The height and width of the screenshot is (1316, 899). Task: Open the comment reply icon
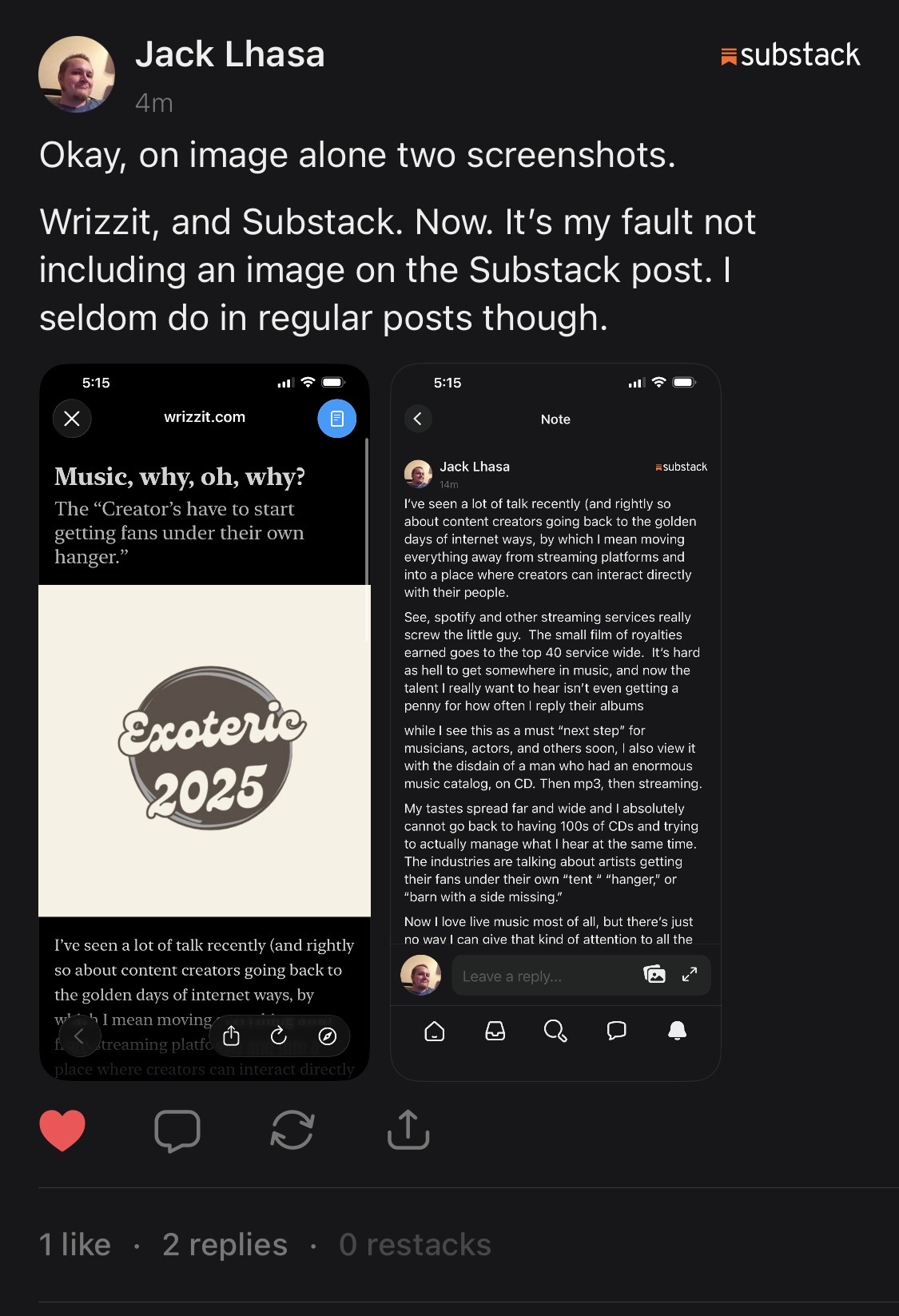point(177,1130)
